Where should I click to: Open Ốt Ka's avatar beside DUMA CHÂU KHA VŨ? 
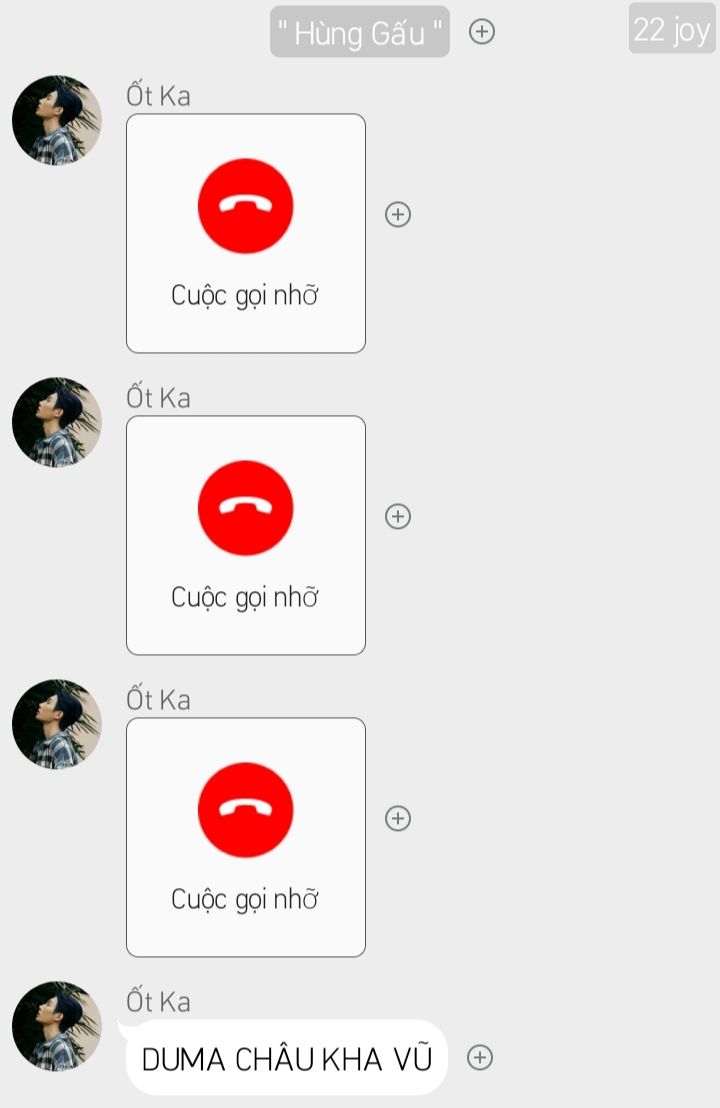[57, 1025]
